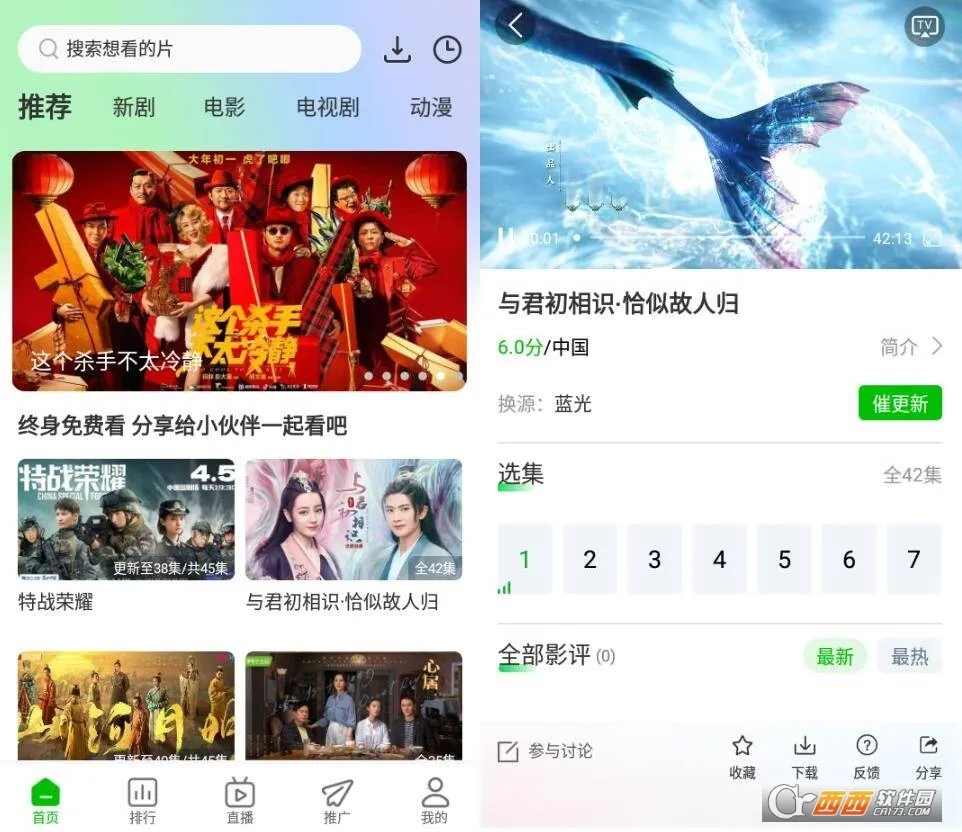
Task: Open downloads icon beside the search box
Action: (x=398, y=50)
